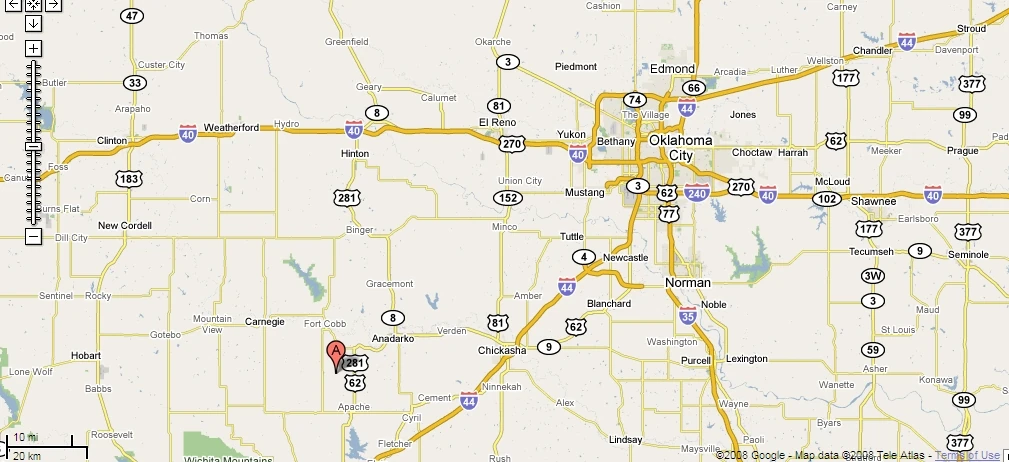Pan the map down with the arrow

coord(33,22)
